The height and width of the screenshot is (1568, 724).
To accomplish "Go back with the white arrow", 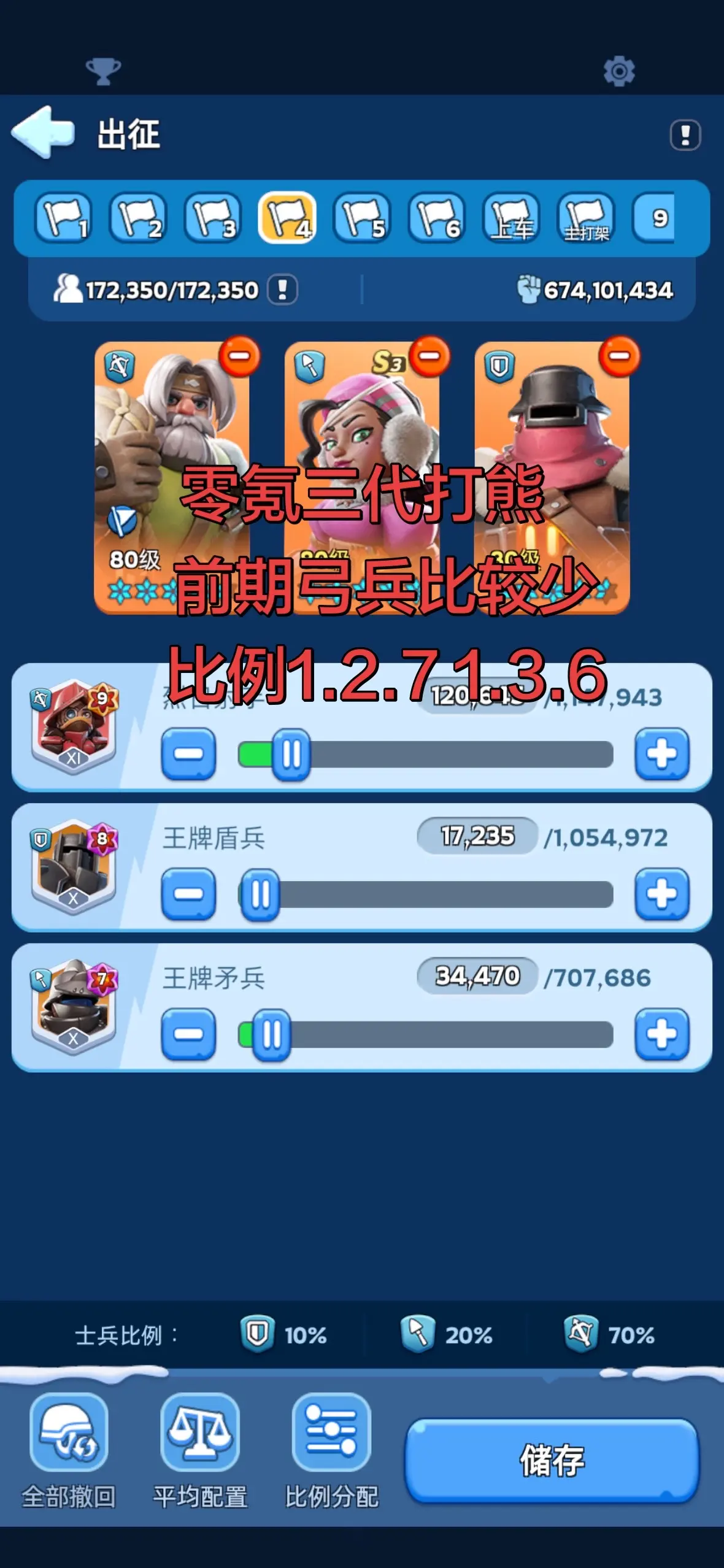I will (43, 132).
